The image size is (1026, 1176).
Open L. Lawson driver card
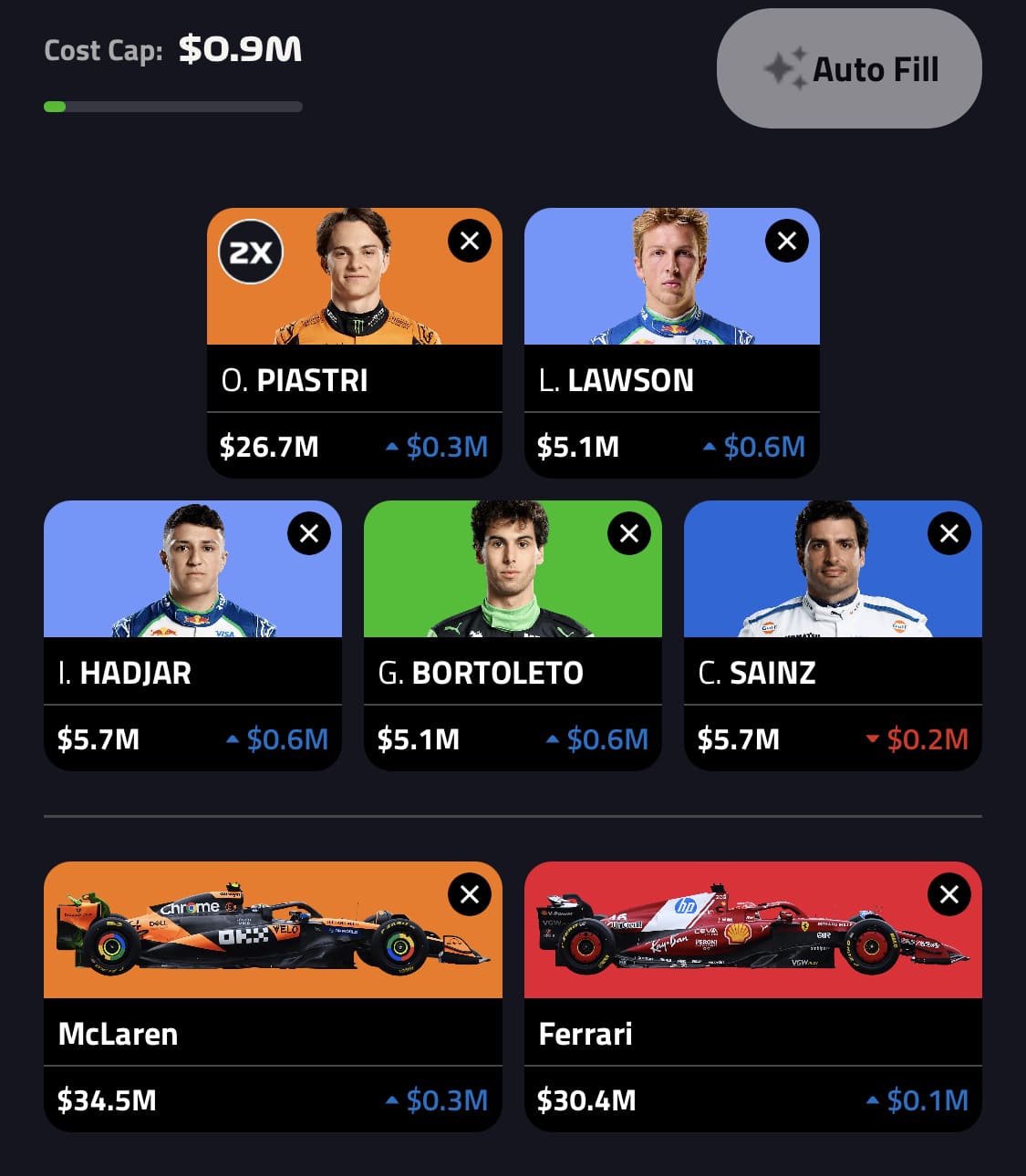pyautogui.click(x=671, y=380)
